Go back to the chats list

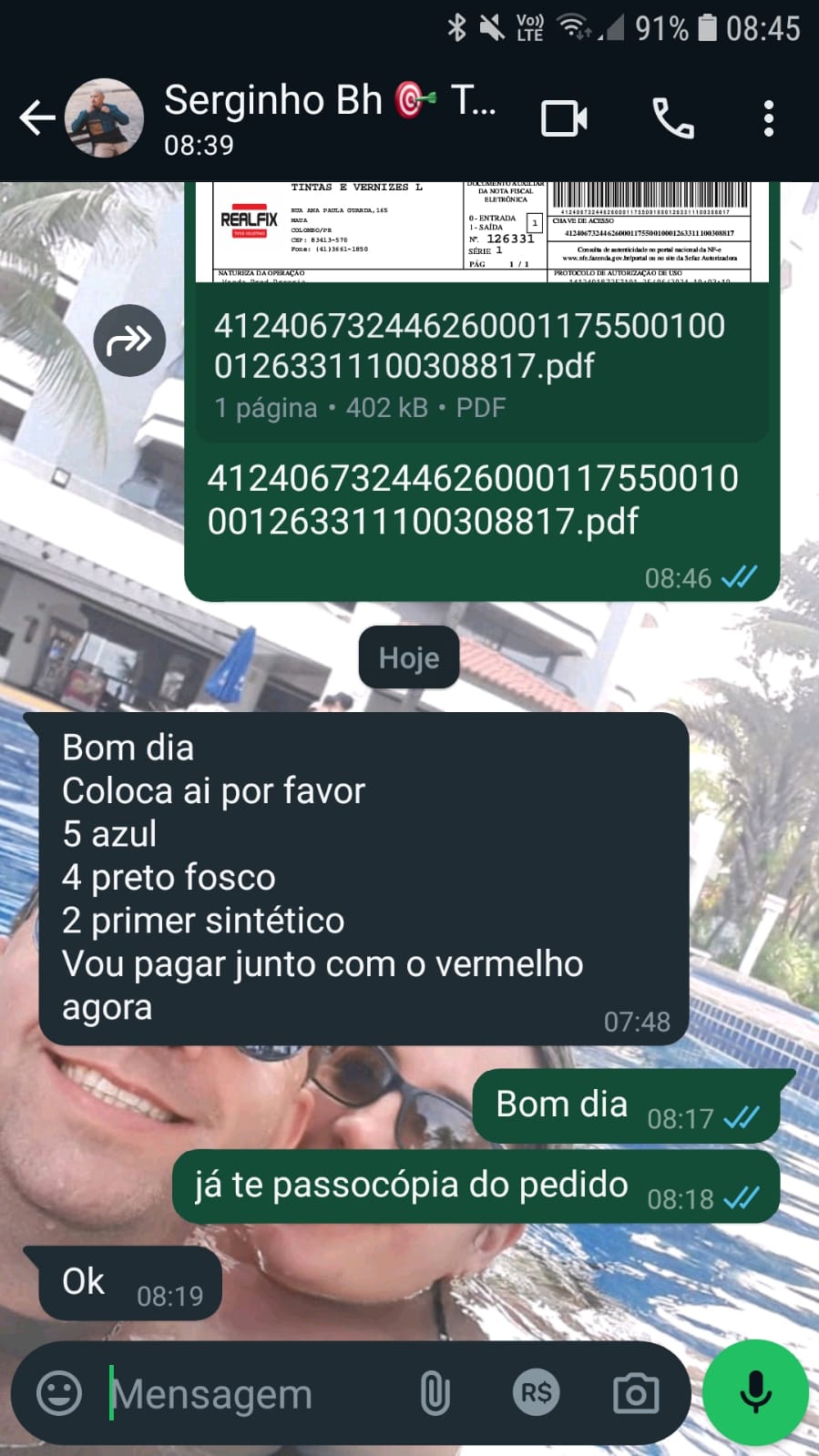(x=37, y=118)
